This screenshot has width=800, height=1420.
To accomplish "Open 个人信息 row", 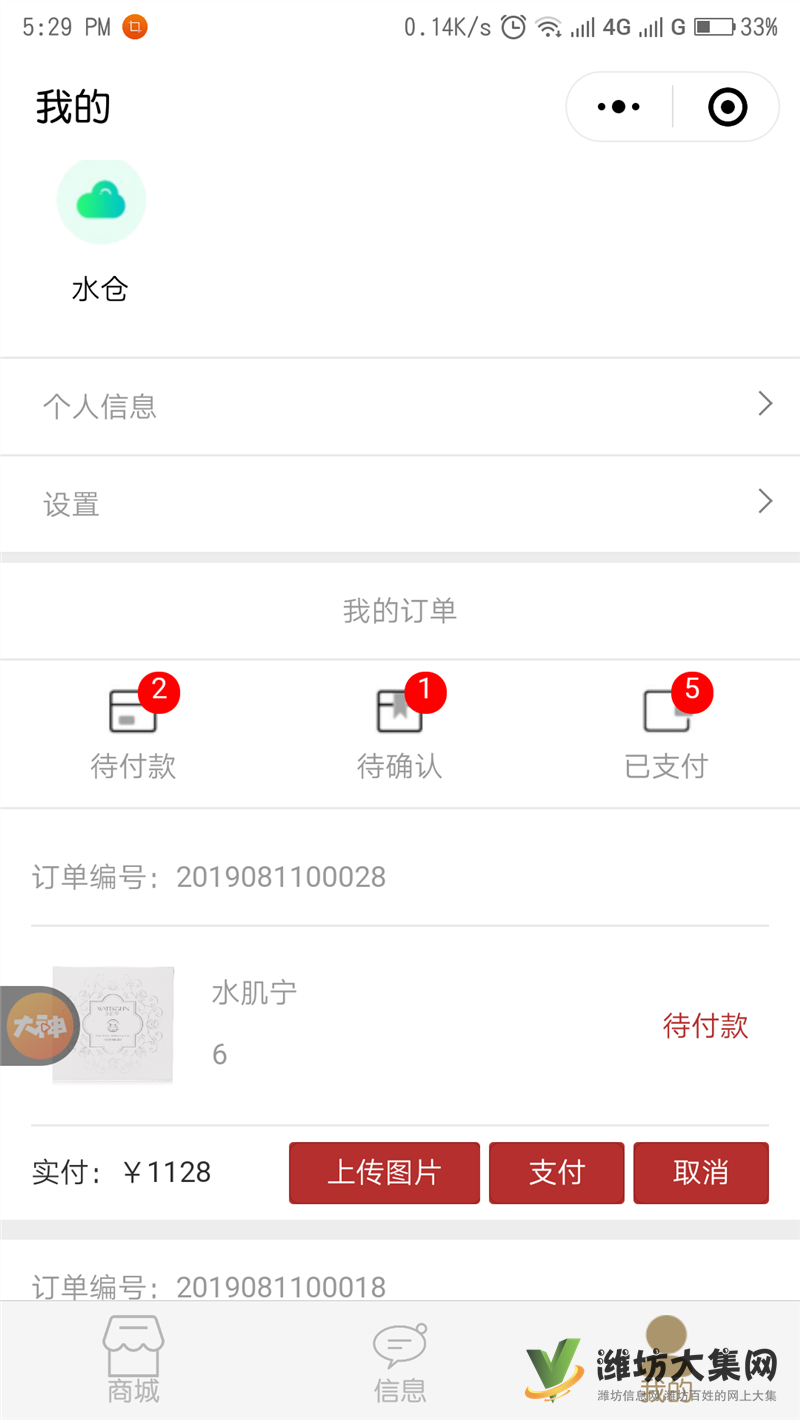I will click(400, 406).
